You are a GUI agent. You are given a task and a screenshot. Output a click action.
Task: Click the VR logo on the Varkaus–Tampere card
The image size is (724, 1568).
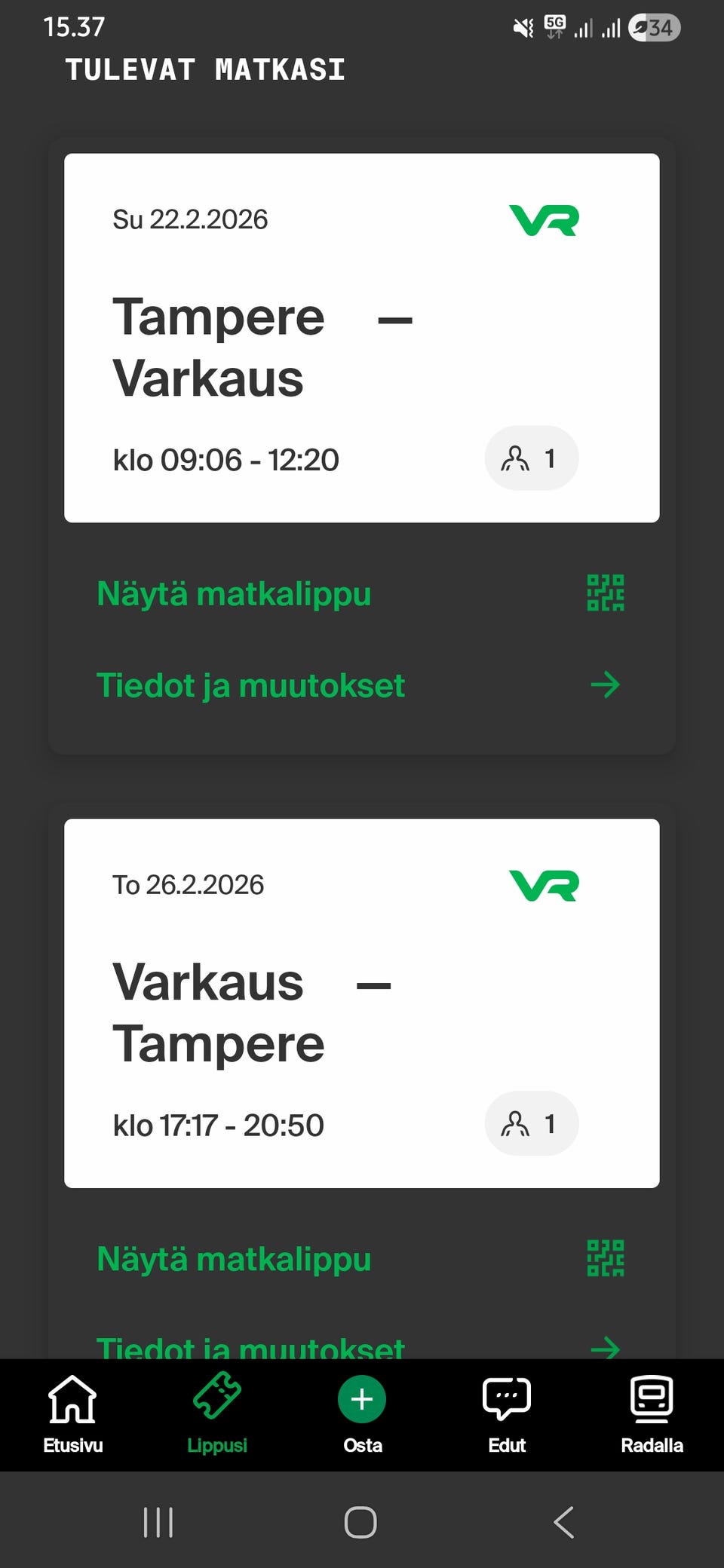point(545,887)
